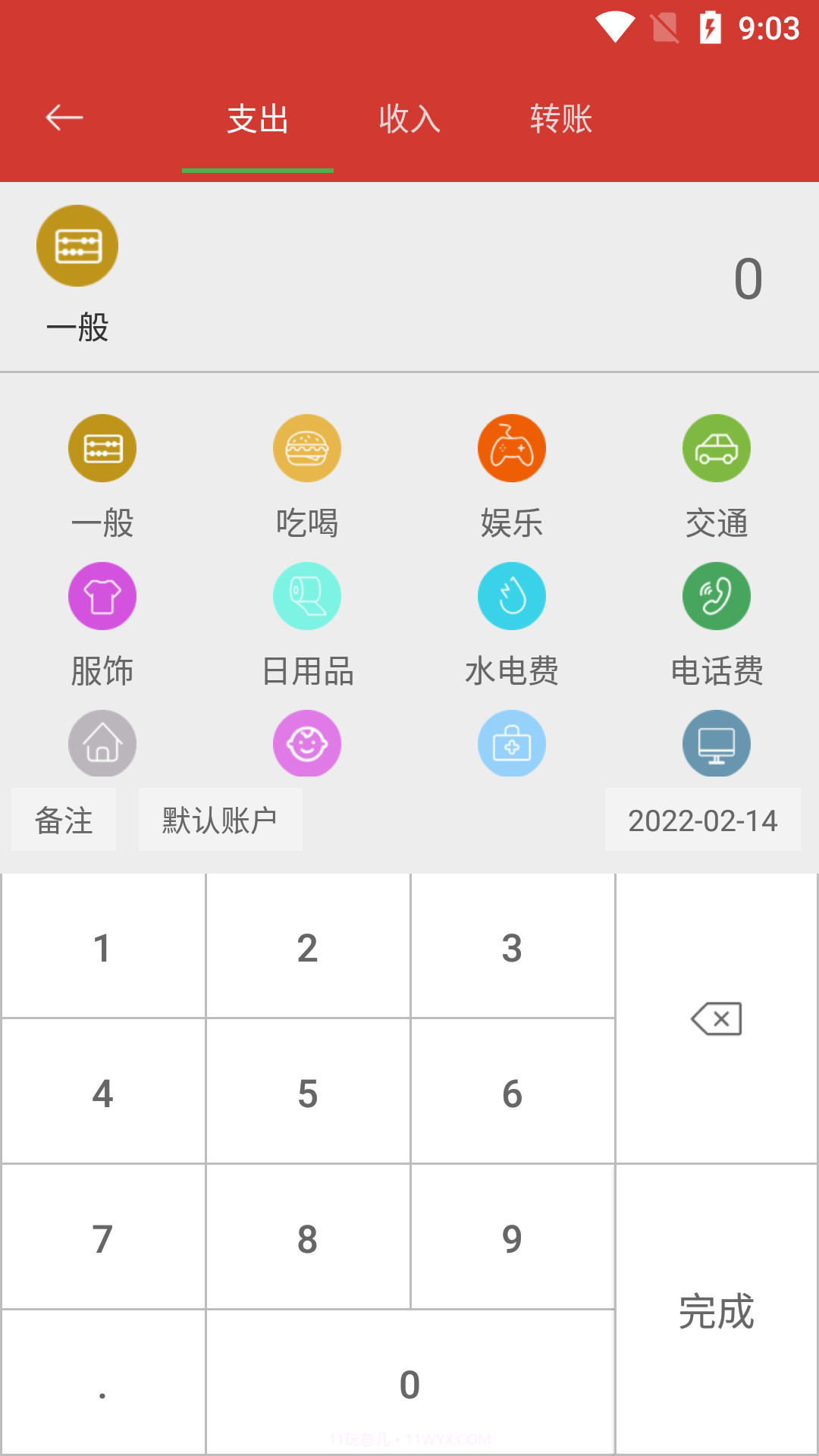Select the medical kit category icon
819x1456 pixels.
pos(512,744)
